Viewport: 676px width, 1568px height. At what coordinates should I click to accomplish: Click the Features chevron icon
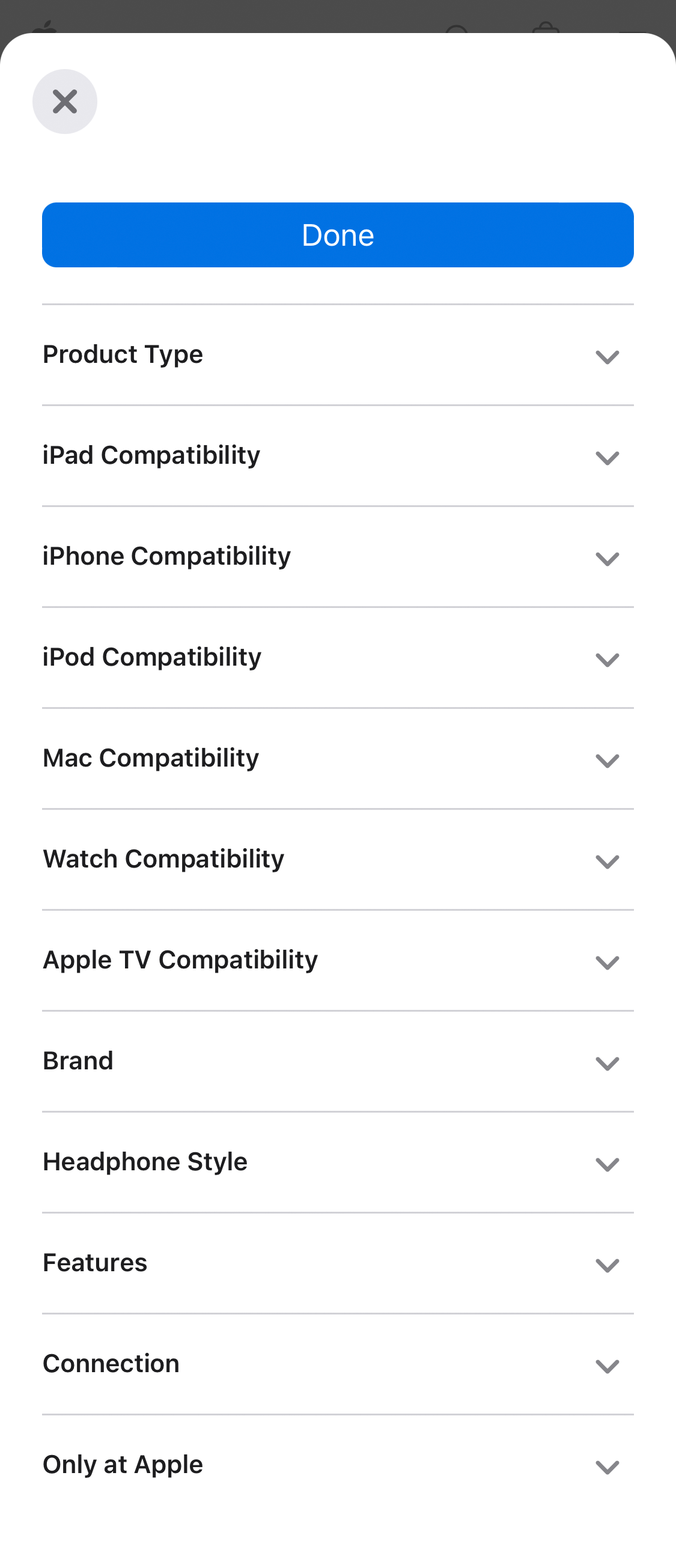(607, 1265)
